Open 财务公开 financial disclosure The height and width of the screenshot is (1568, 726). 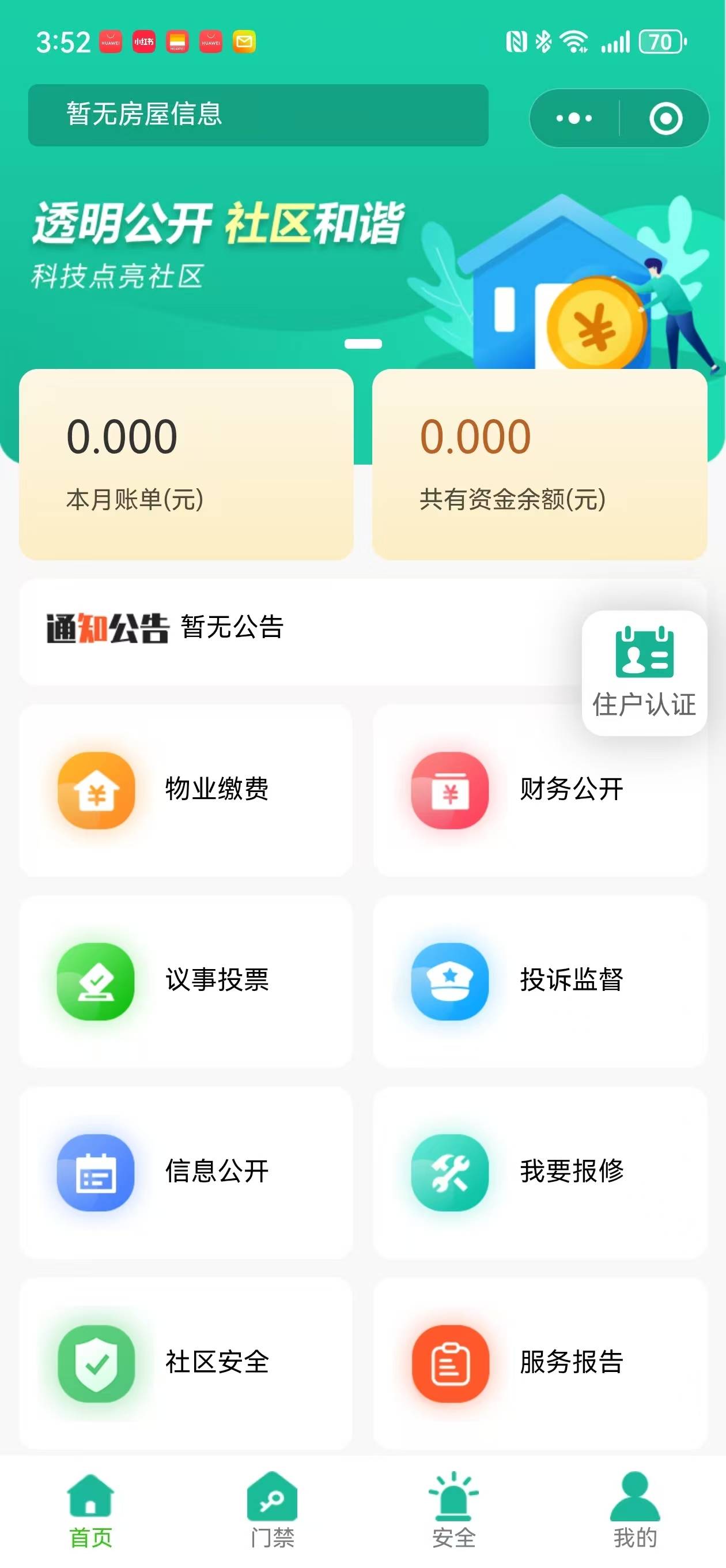[x=540, y=790]
